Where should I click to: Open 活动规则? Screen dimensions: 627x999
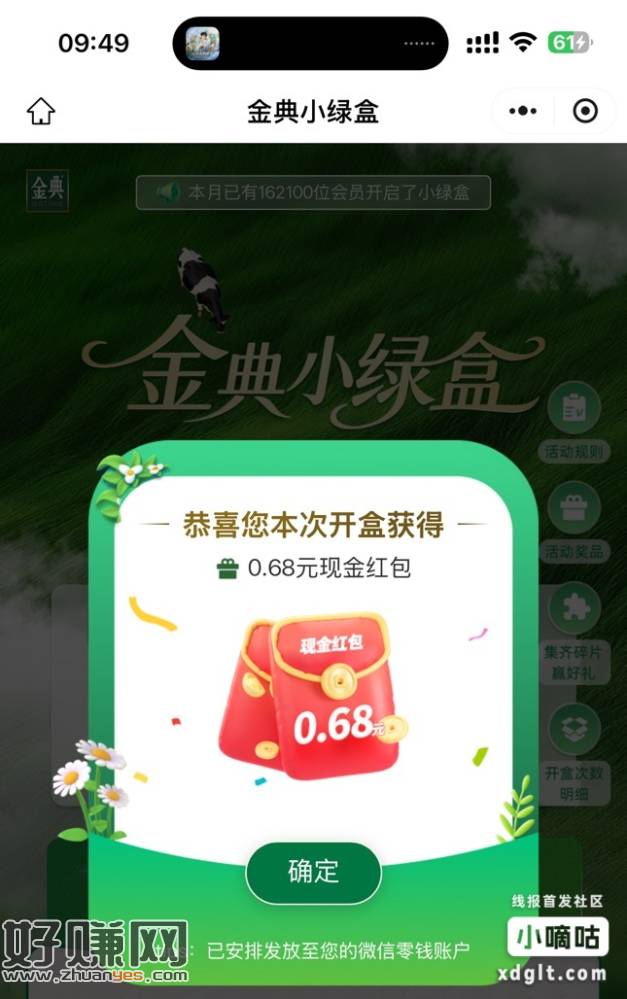tap(574, 421)
